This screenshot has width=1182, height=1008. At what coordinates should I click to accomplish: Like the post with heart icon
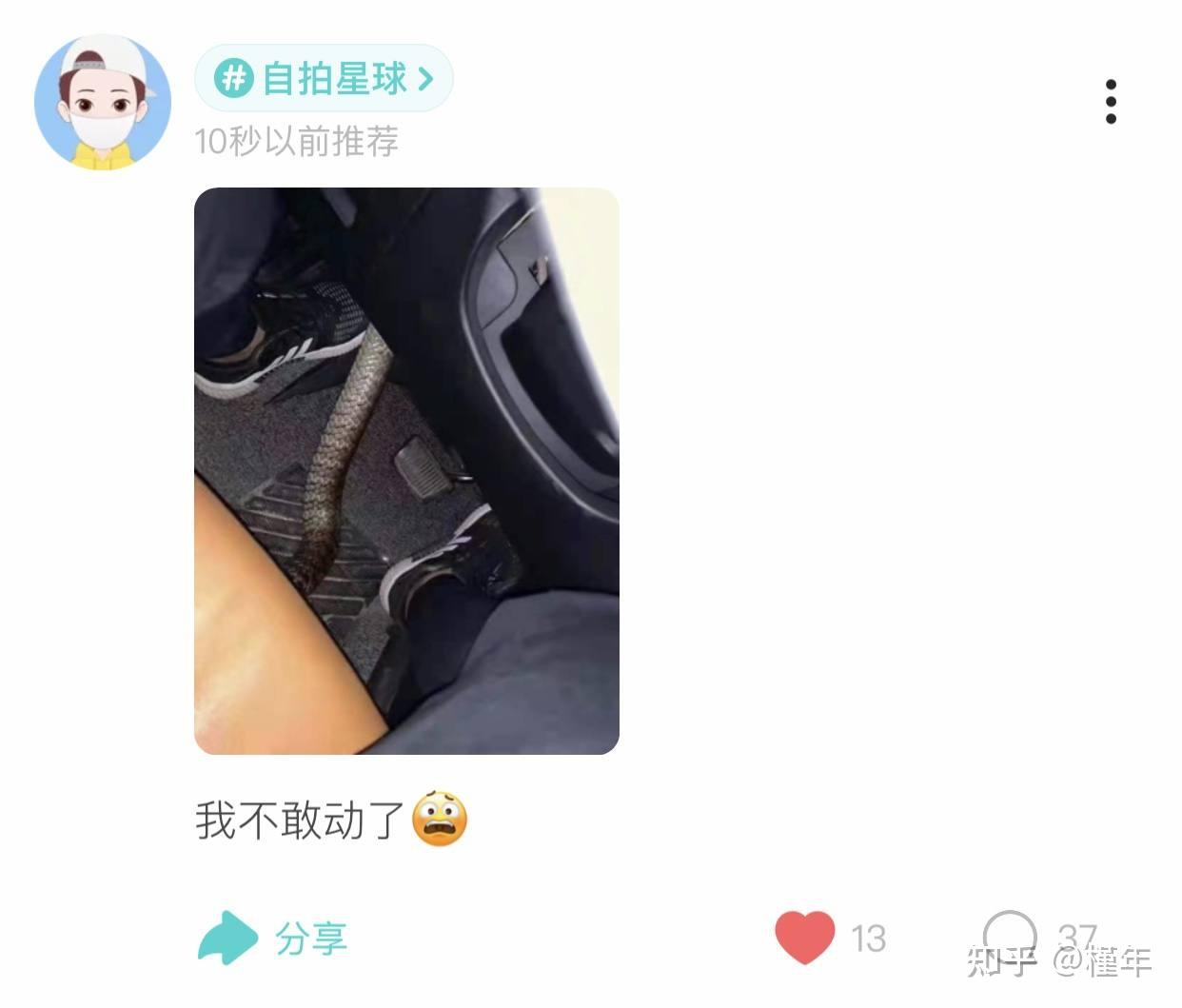point(805,937)
